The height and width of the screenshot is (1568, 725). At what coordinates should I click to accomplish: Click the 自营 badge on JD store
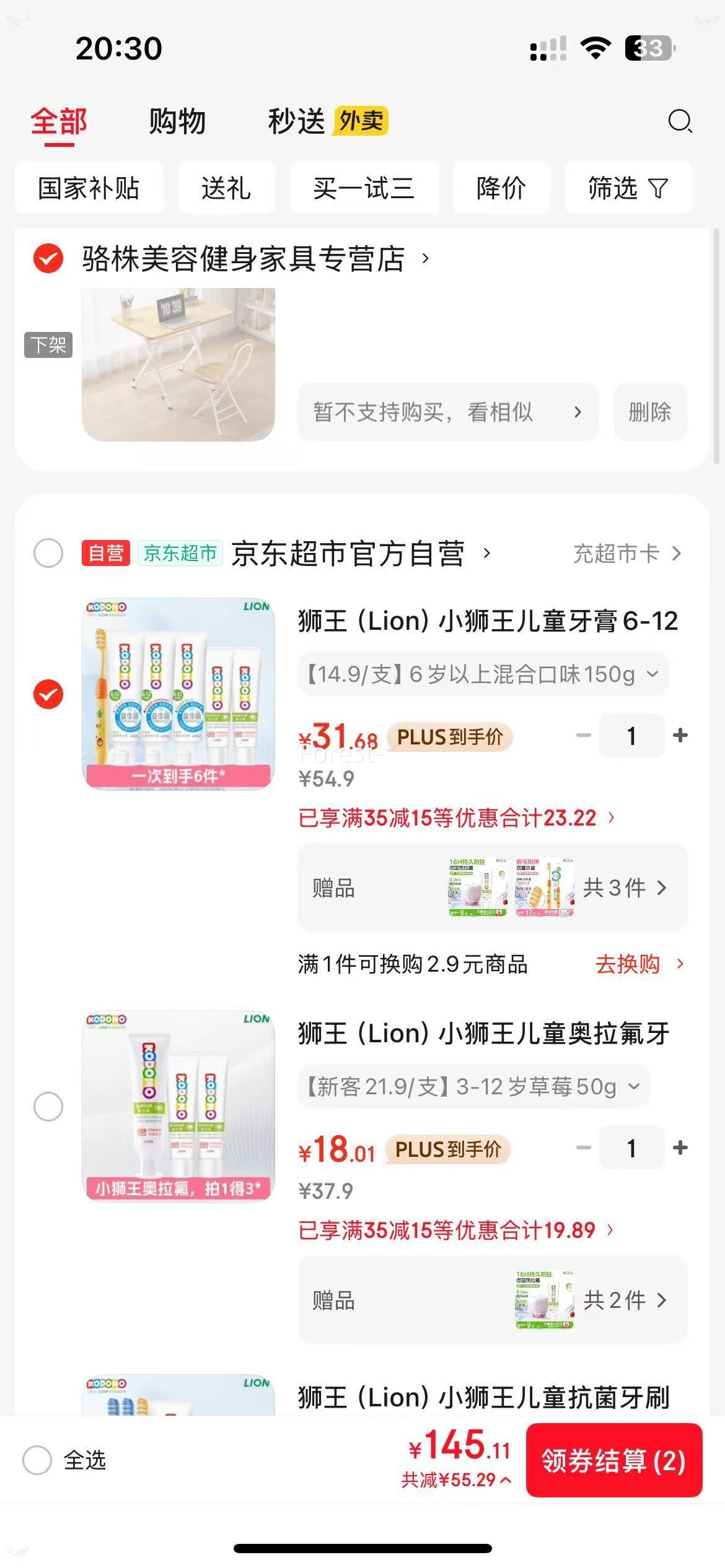pos(106,553)
